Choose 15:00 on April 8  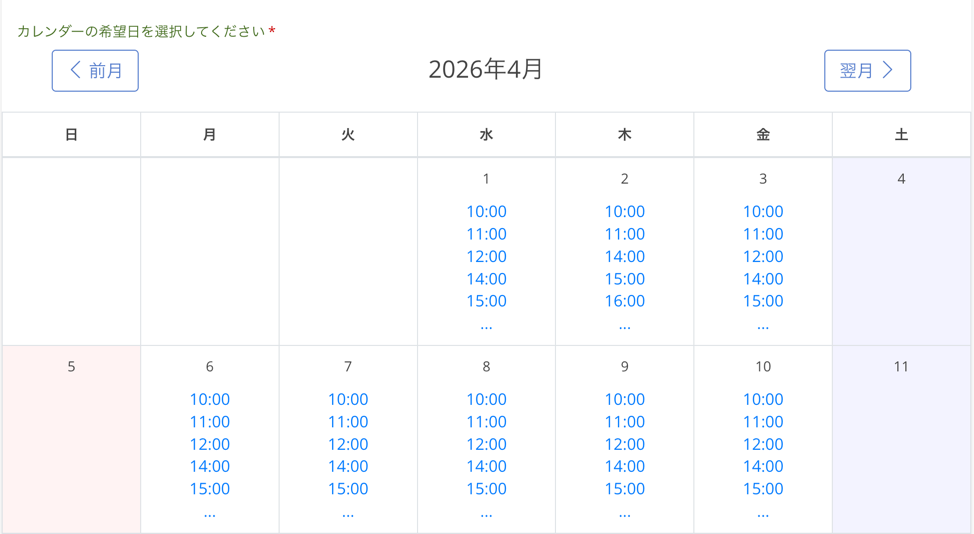tap(486, 489)
